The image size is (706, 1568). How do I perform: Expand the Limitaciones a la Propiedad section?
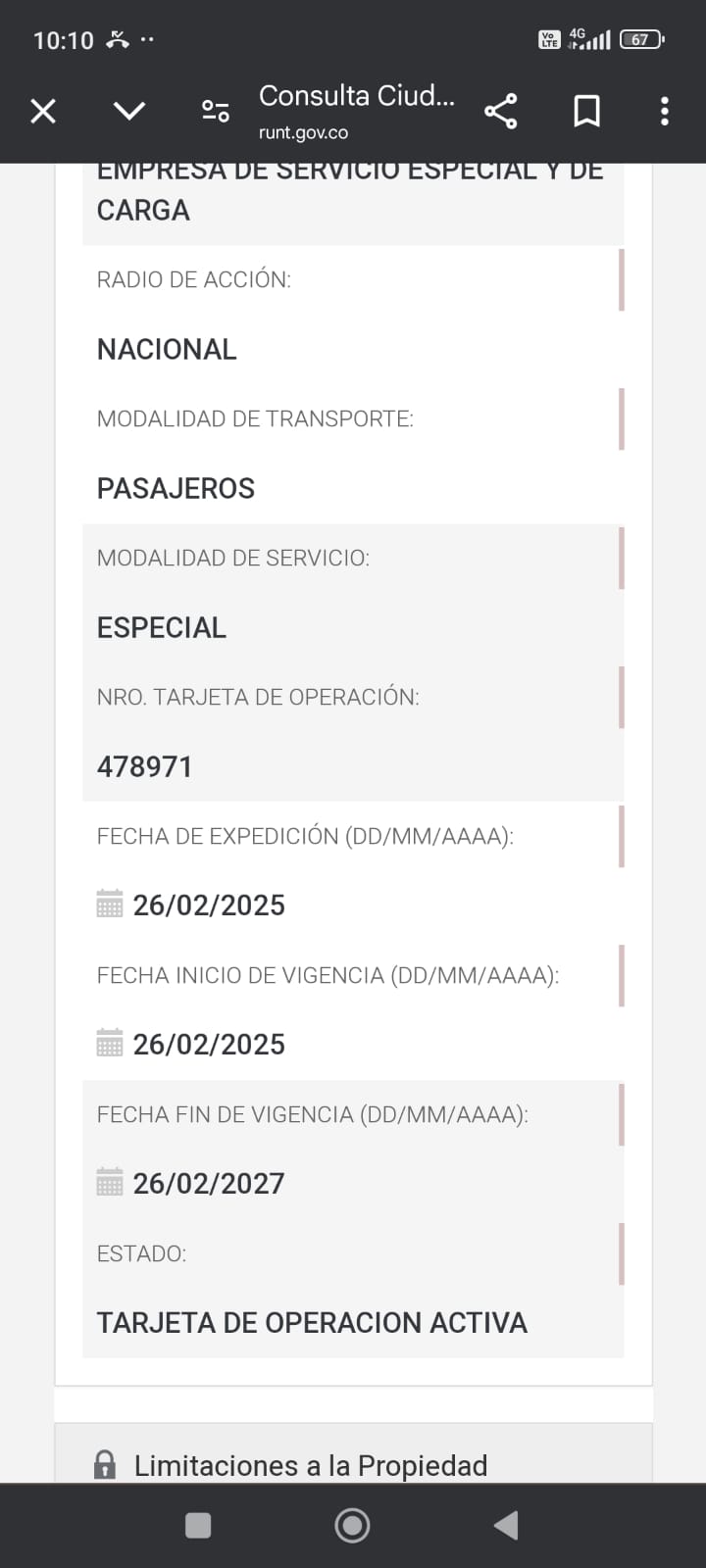(311, 1465)
